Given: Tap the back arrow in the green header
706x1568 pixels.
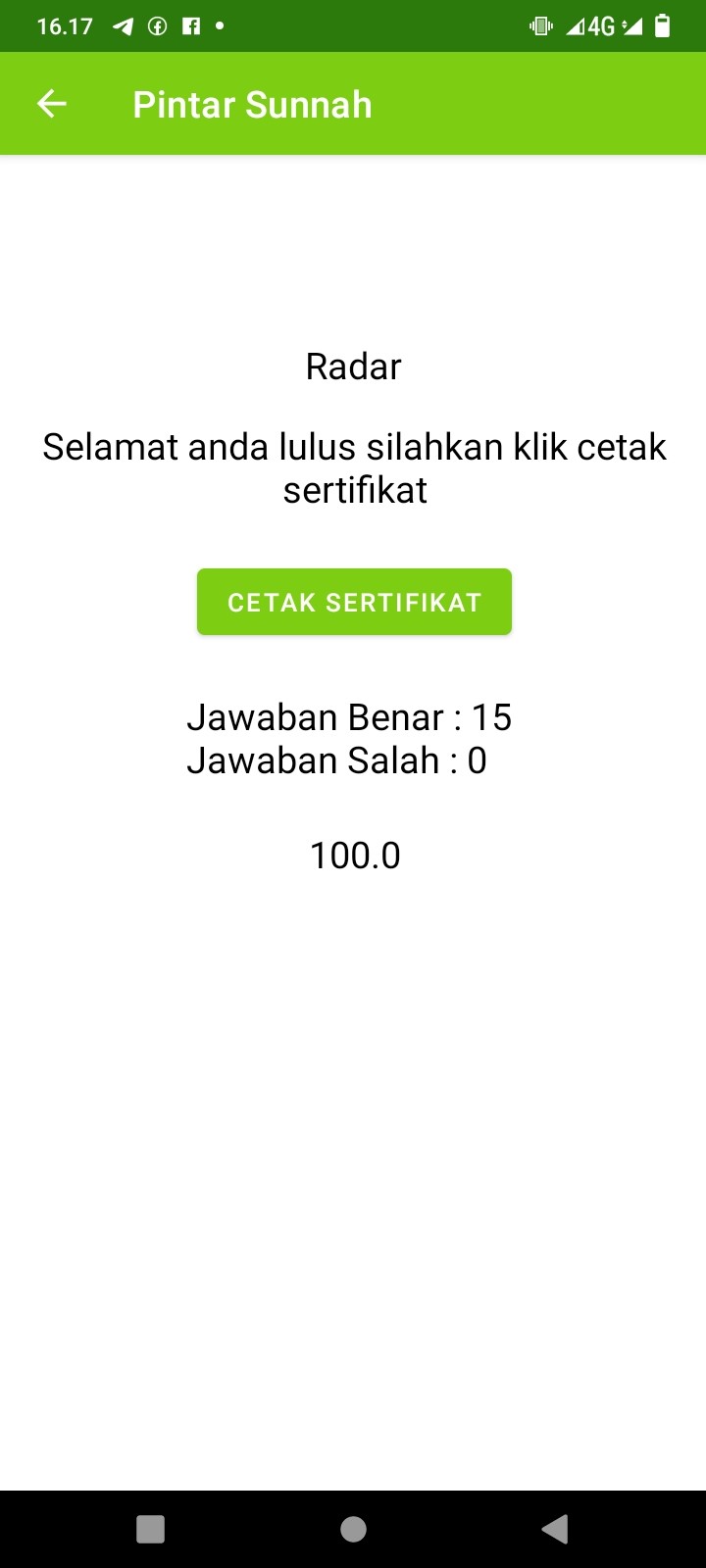Looking at the screenshot, I should pyautogui.click(x=51, y=103).
